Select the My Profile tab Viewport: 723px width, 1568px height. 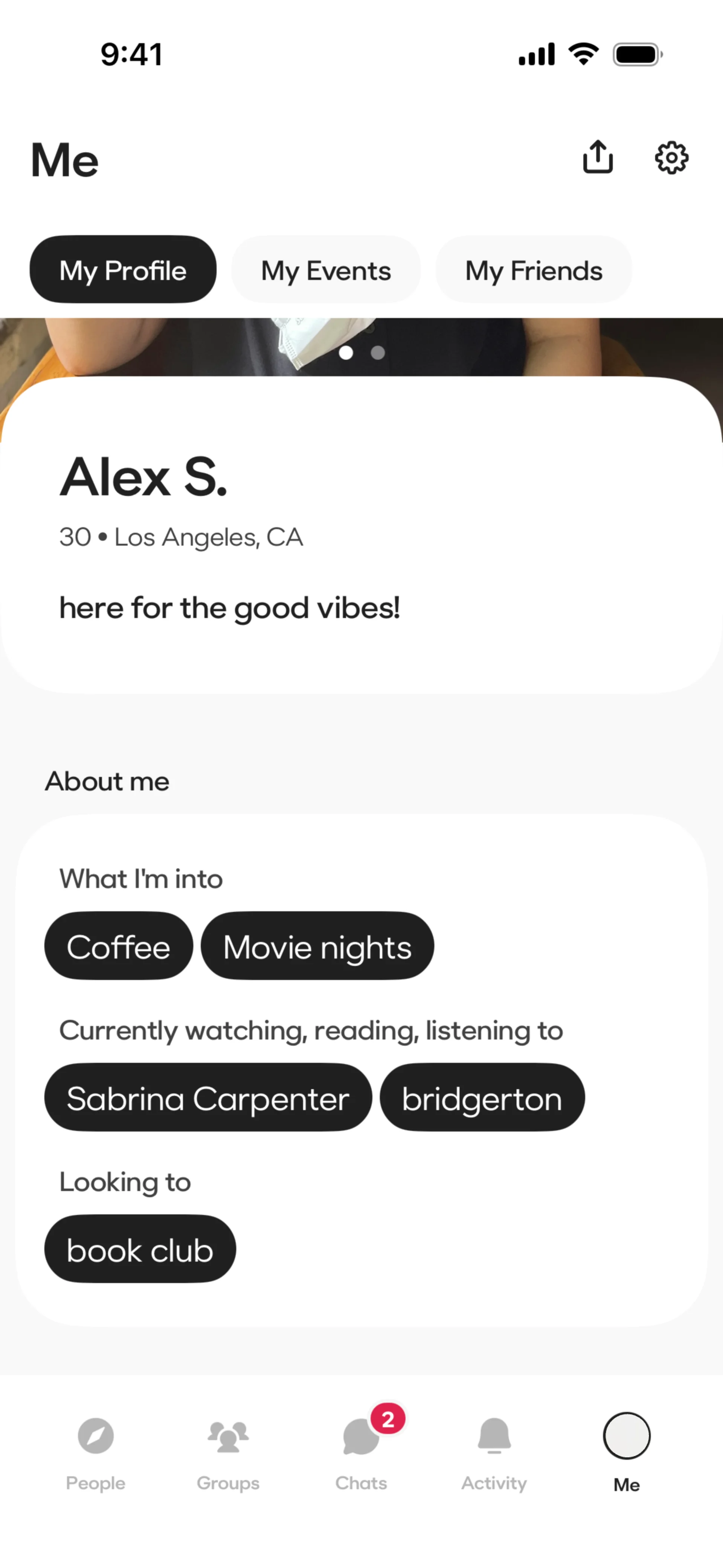point(123,270)
